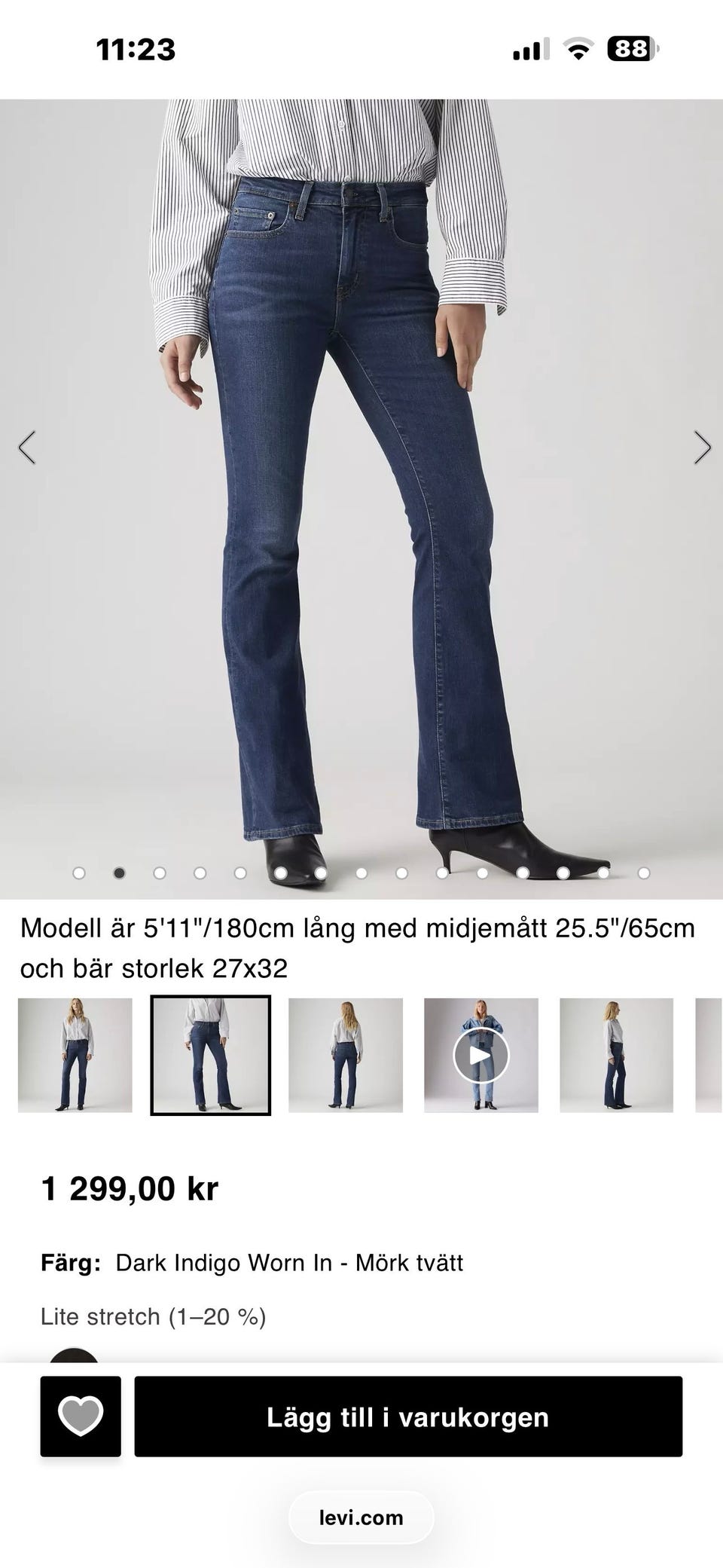Screen dimensions: 723x1568
Task: Show the previous product image arrow
Action: (x=27, y=447)
